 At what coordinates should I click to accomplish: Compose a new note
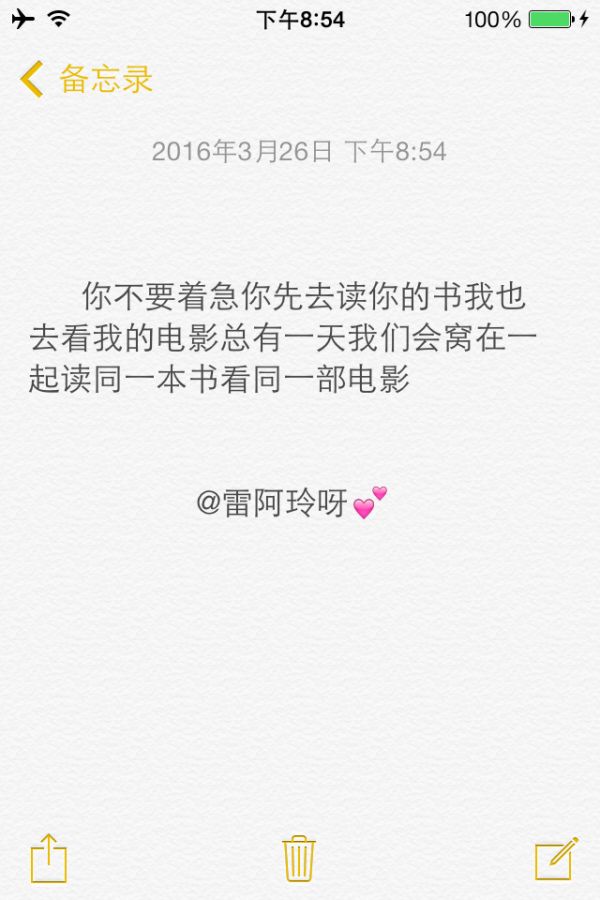[556, 858]
